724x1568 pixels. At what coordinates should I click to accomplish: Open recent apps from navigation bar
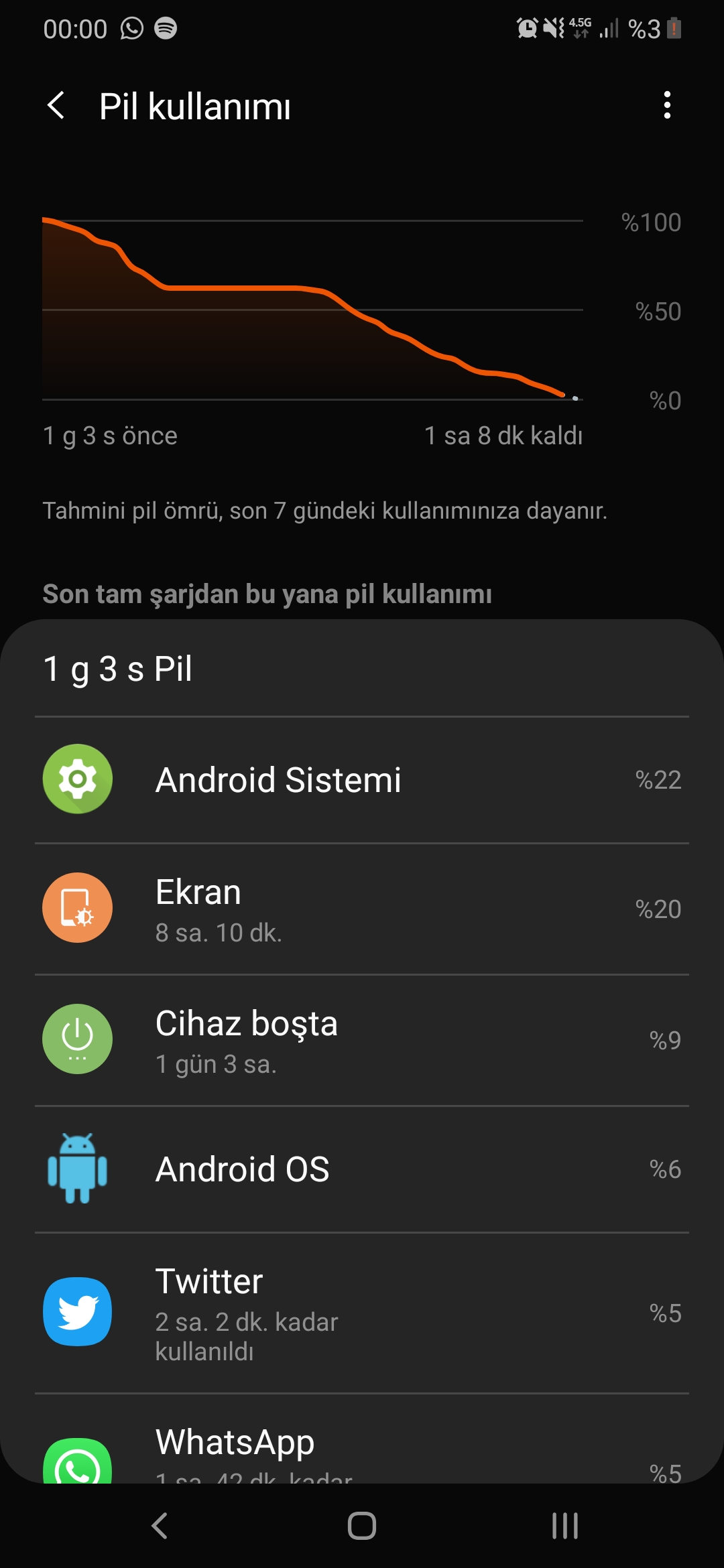pos(564,1526)
